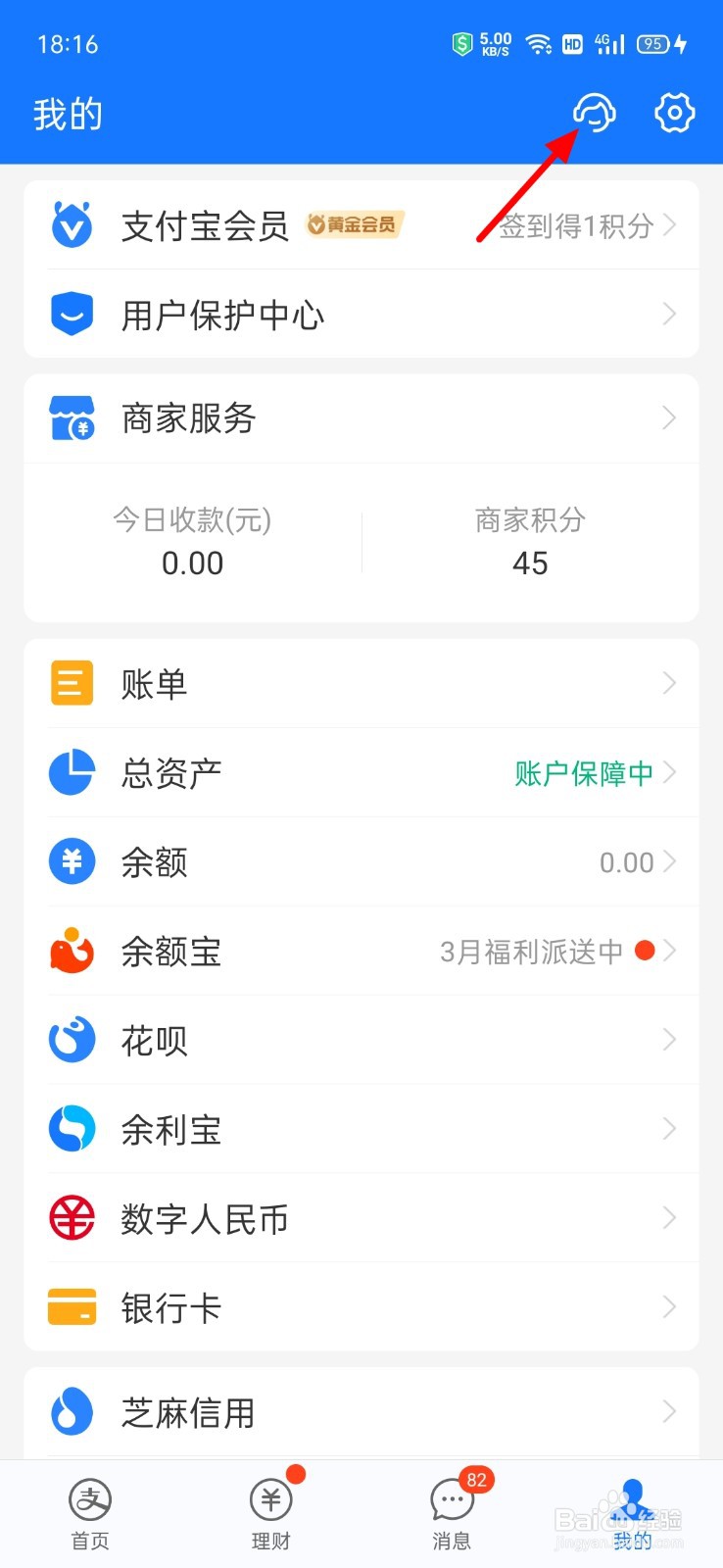This screenshot has height=1568, width=723.
Task: Open 芝麻信用
Action: (361, 1412)
